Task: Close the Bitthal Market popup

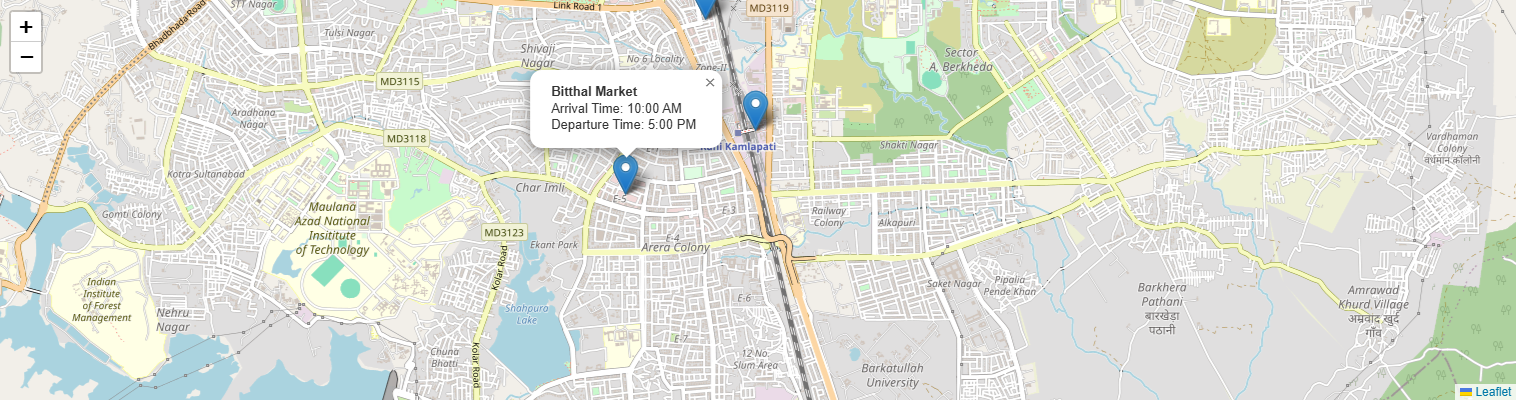Action: coord(710,83)
